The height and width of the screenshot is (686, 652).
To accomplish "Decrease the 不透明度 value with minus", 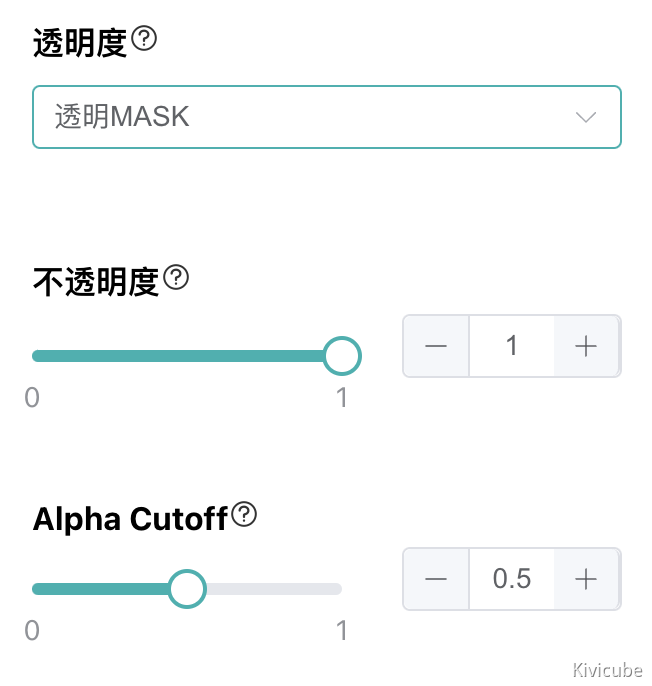I will pos(436,346).
